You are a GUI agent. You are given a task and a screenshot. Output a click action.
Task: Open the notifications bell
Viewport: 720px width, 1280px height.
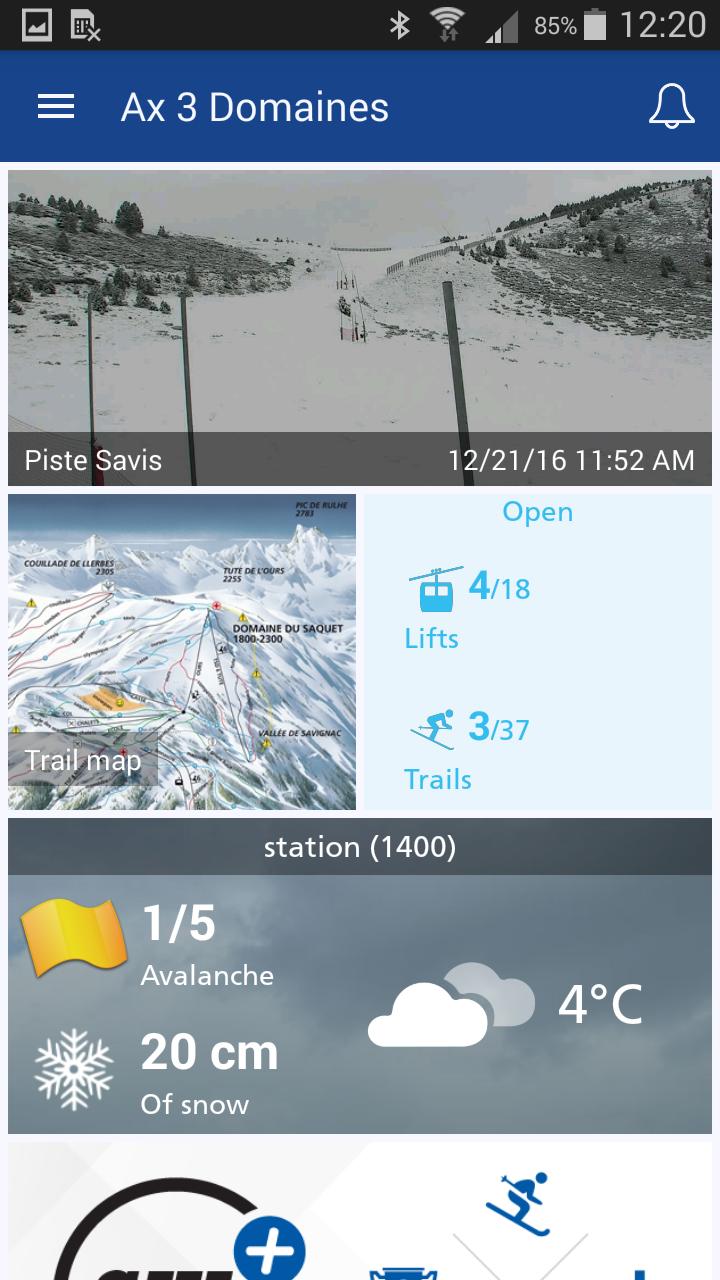671,107
